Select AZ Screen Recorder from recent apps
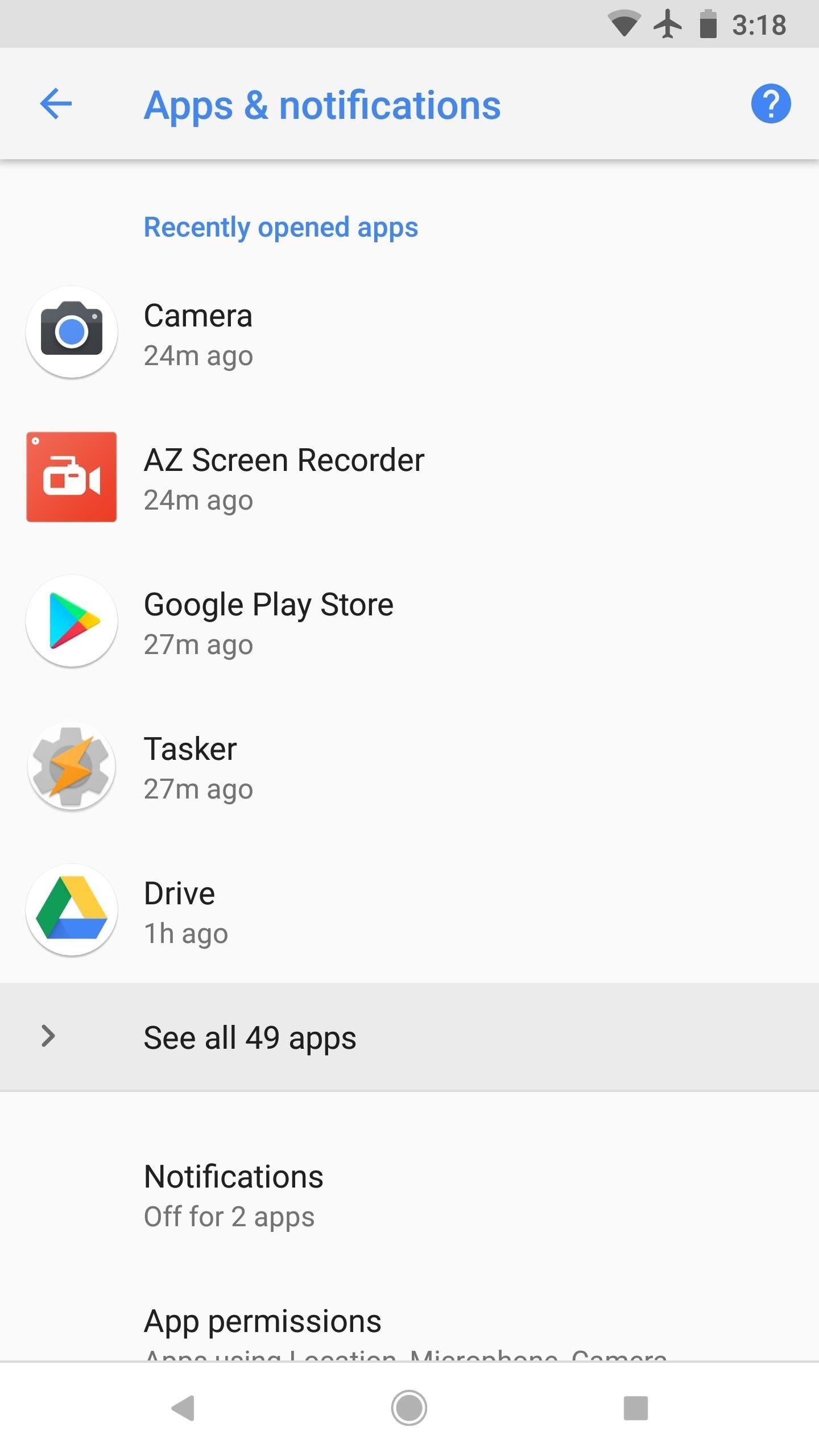Screen dimensions: 819x1456 (409, 477)
